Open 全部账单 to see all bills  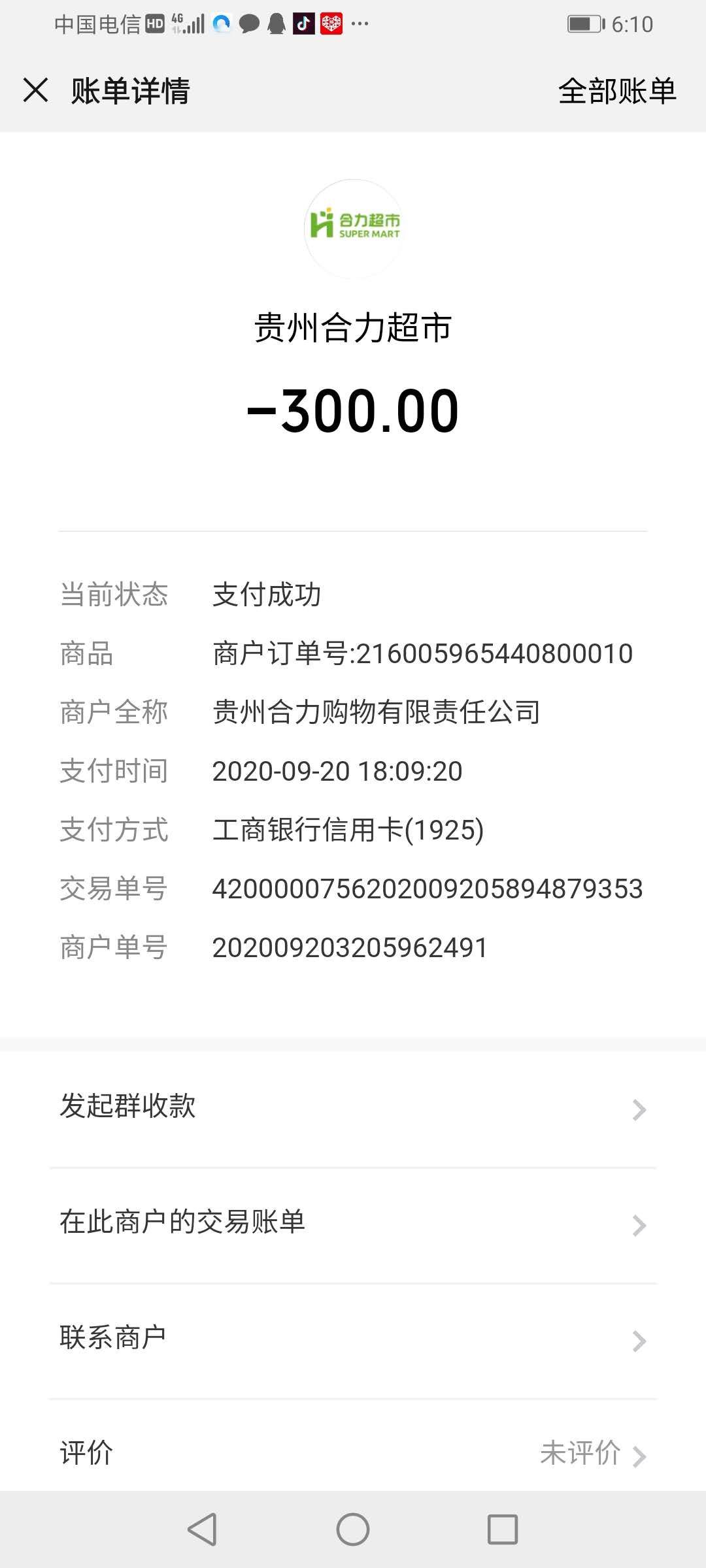tap(616, 91)
